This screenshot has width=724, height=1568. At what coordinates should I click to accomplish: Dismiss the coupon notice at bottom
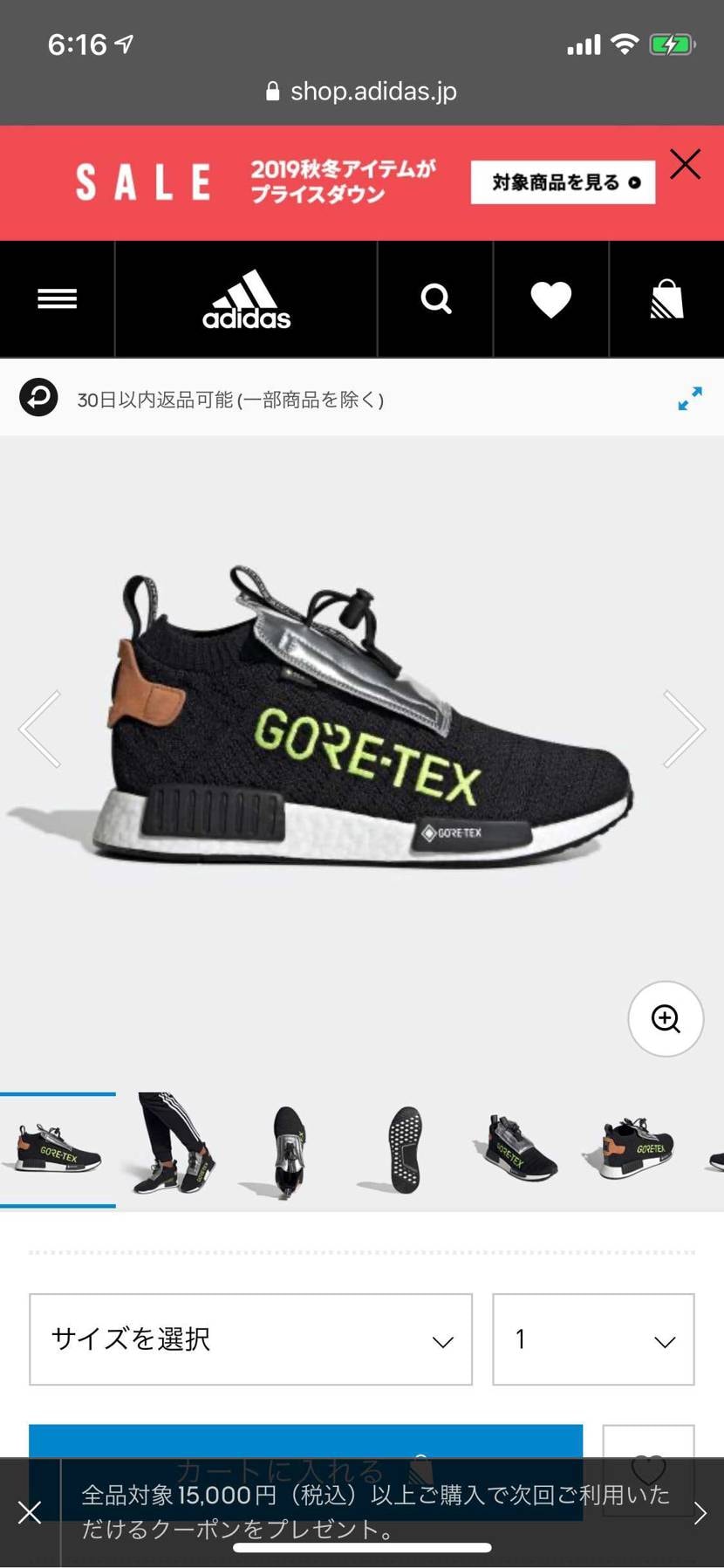[x=30, y=1512]
